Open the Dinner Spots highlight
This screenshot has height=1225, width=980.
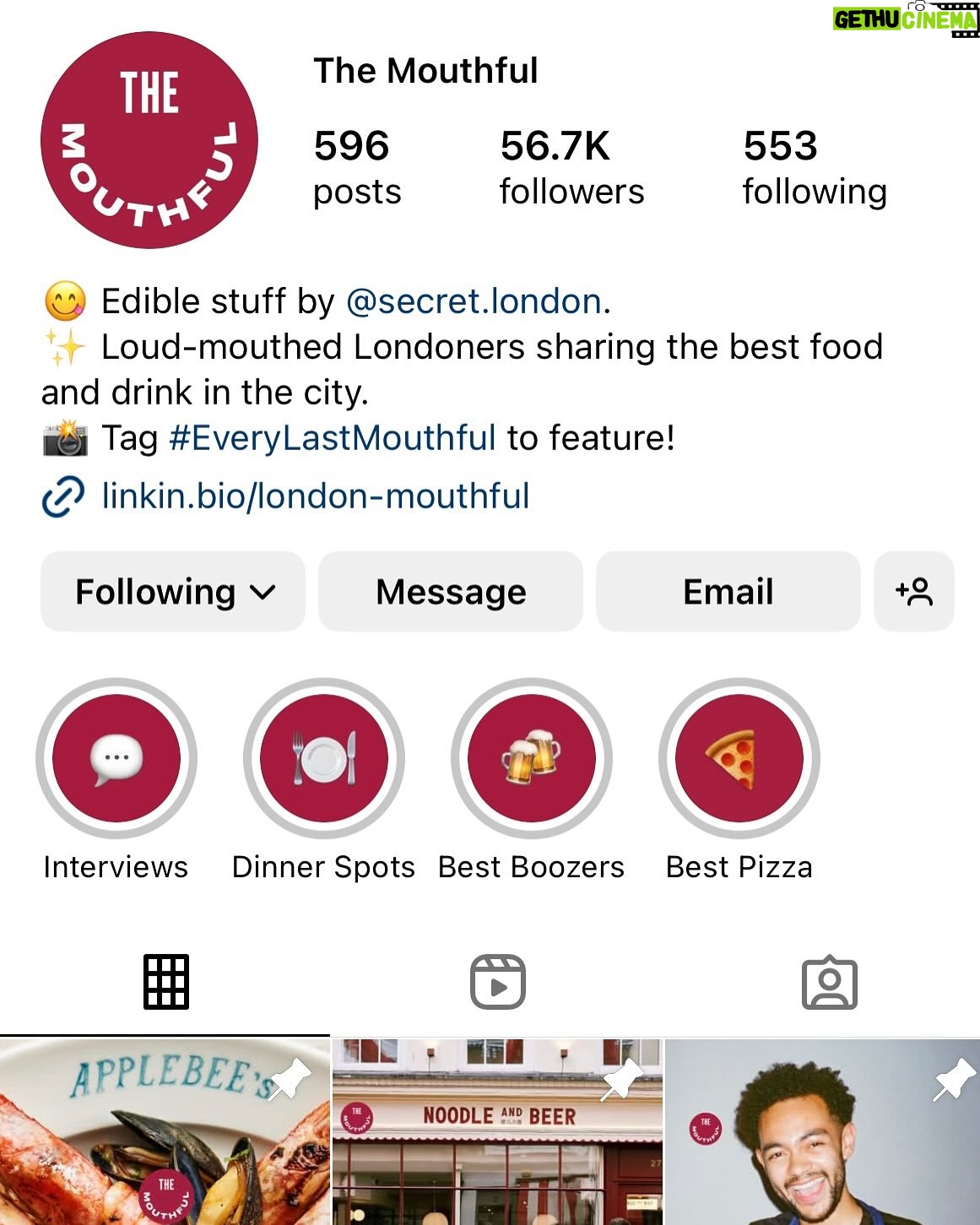click(324, 758)
